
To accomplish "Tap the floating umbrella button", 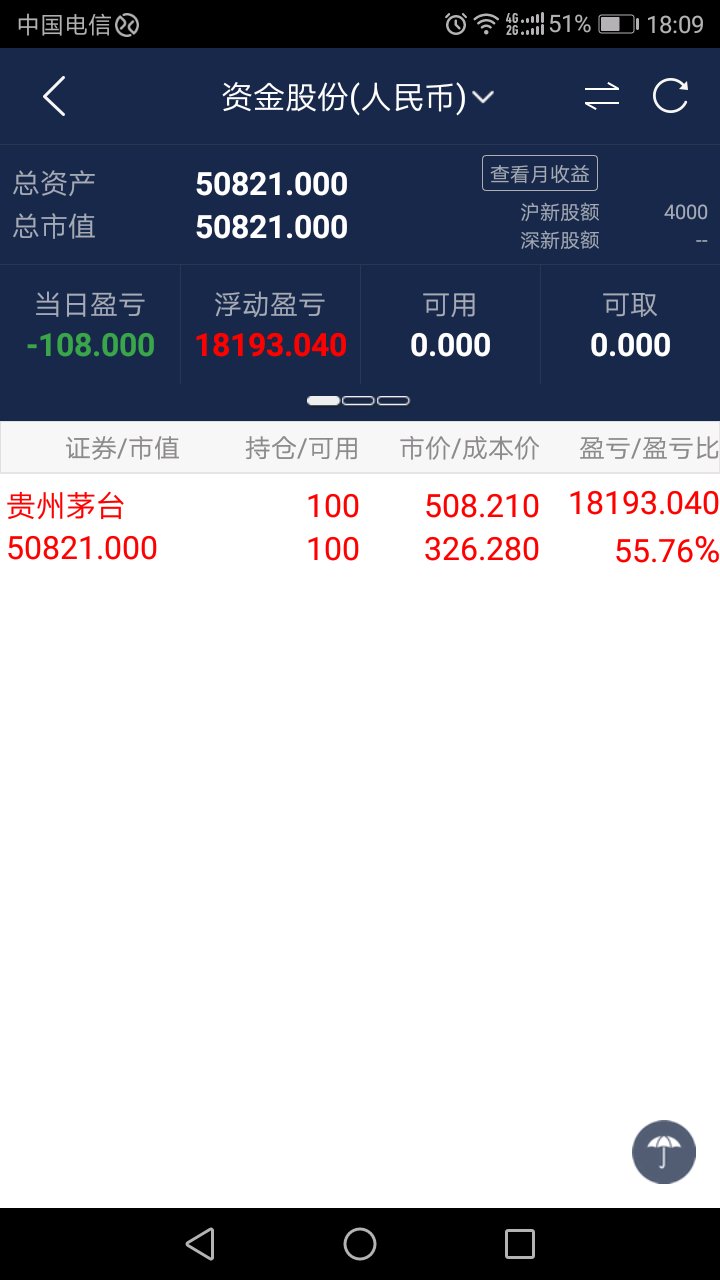I will tap(664, 1152).
